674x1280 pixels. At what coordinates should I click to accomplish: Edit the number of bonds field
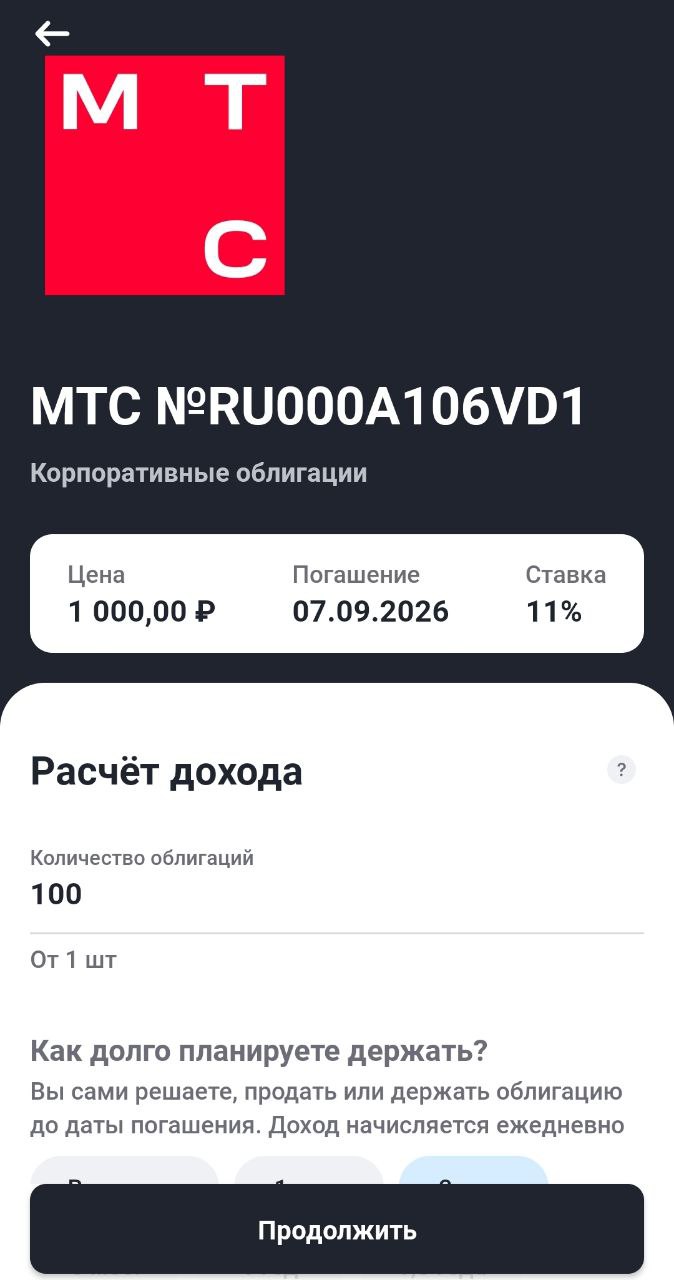coord(336,894)
